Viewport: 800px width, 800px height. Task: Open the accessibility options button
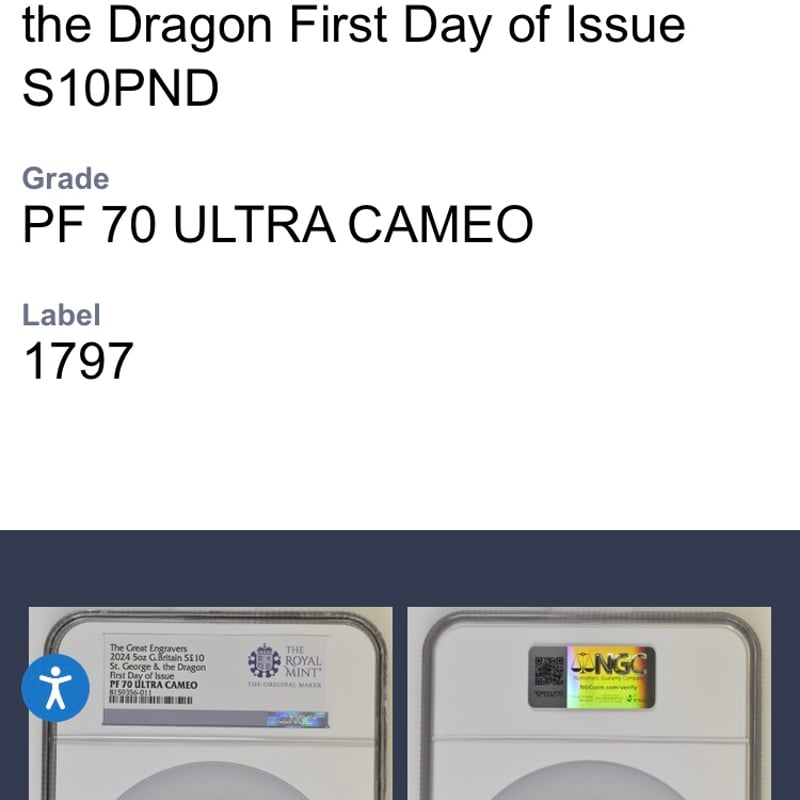coord(56,688)
